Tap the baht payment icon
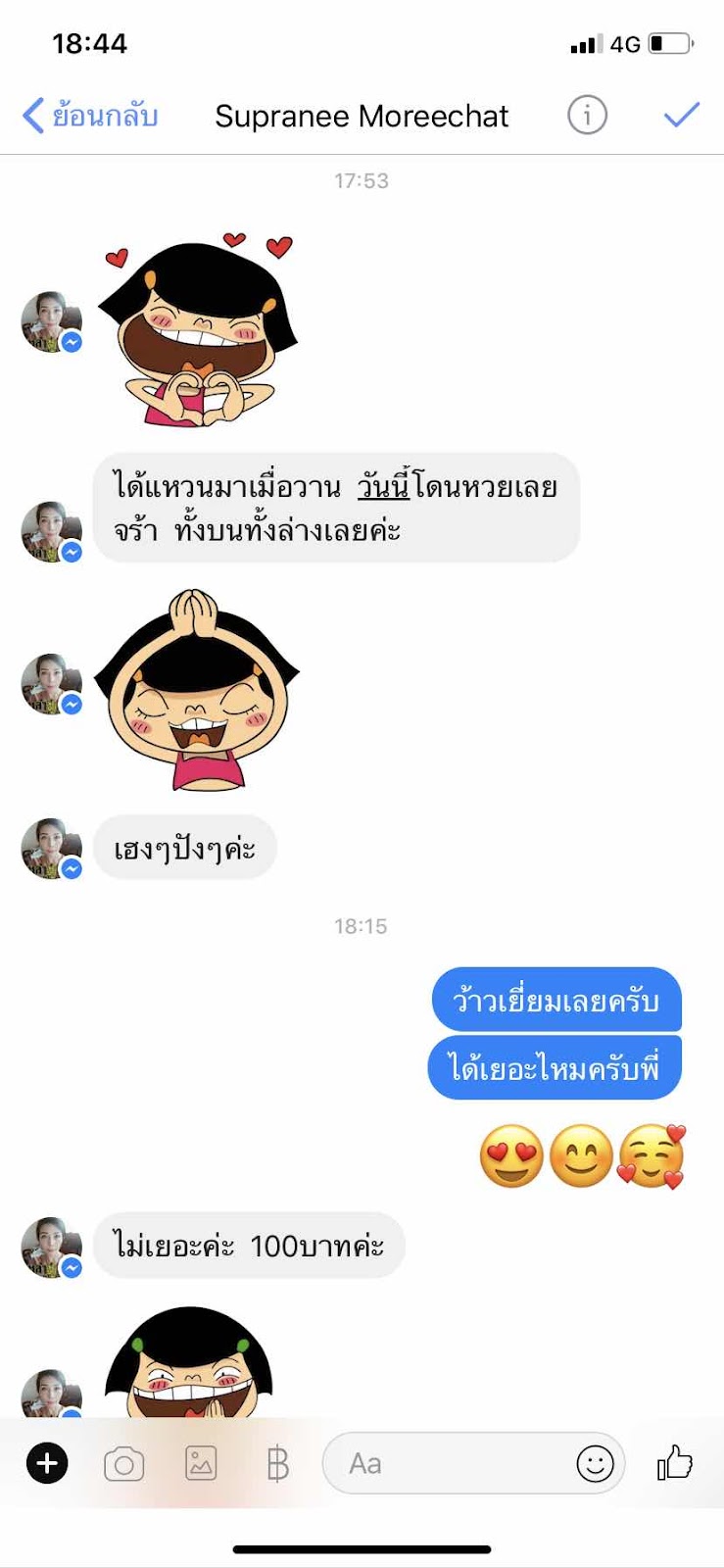The width and height of the screenshot is (724, 1568). click(x=277, y=1463)
